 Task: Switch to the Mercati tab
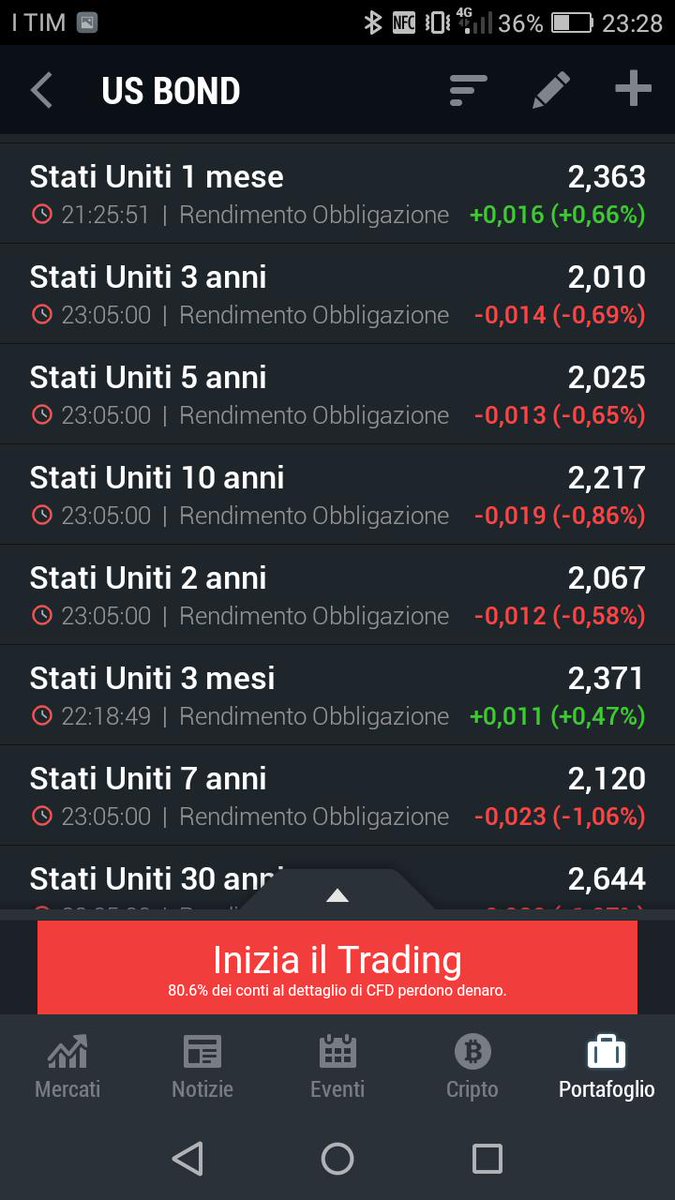67,1067
